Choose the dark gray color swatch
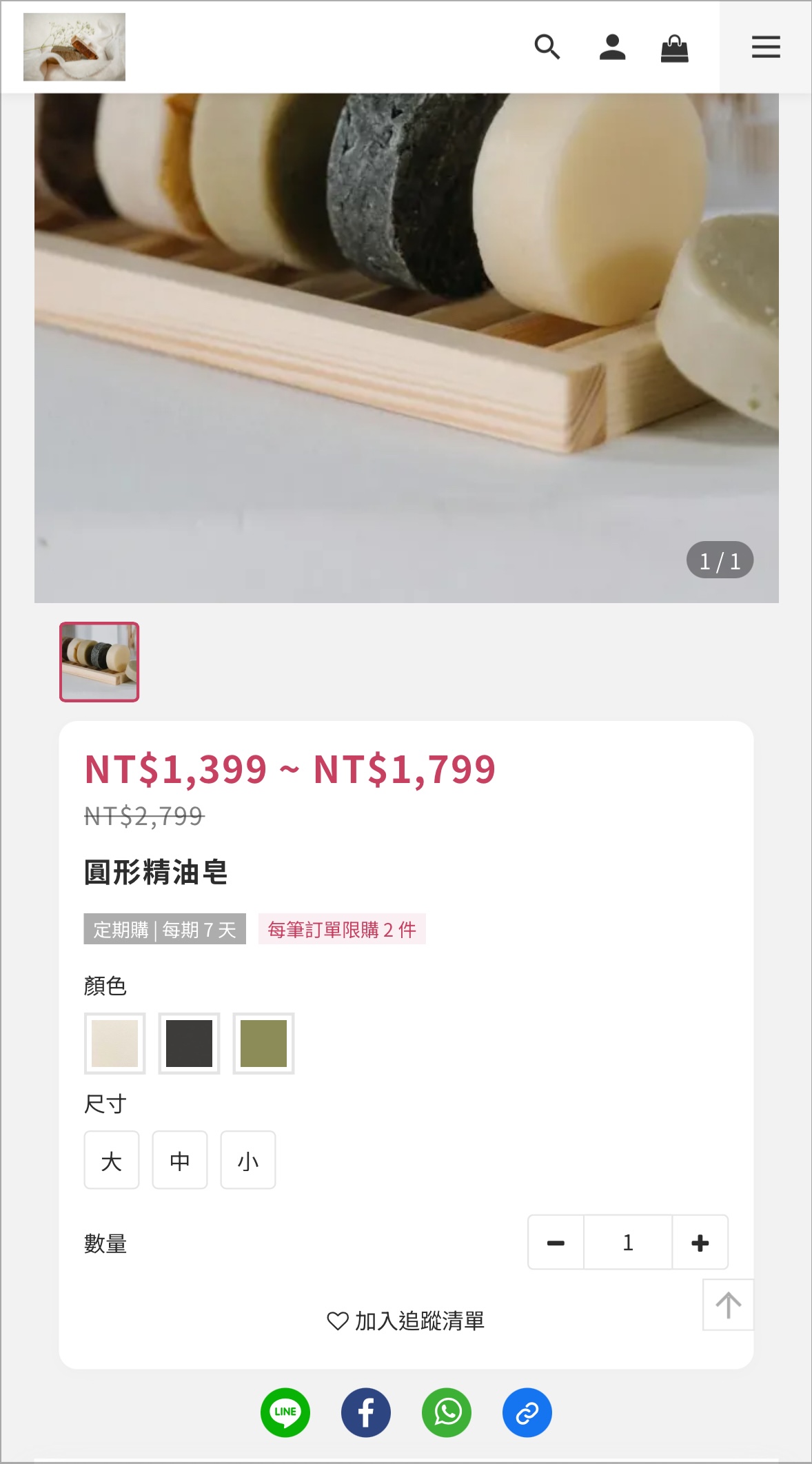 [189, 1043]
